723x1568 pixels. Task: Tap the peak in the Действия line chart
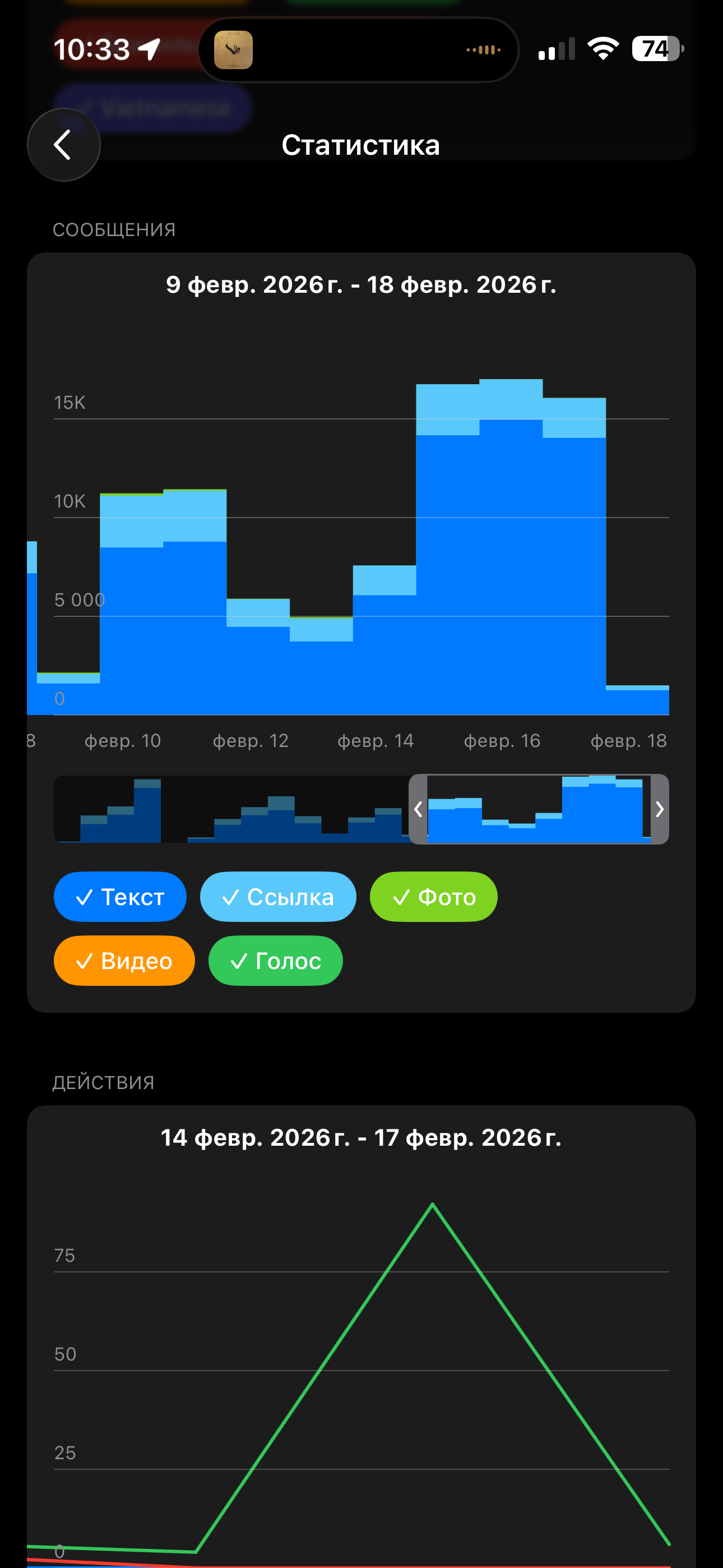(432, 1204)
